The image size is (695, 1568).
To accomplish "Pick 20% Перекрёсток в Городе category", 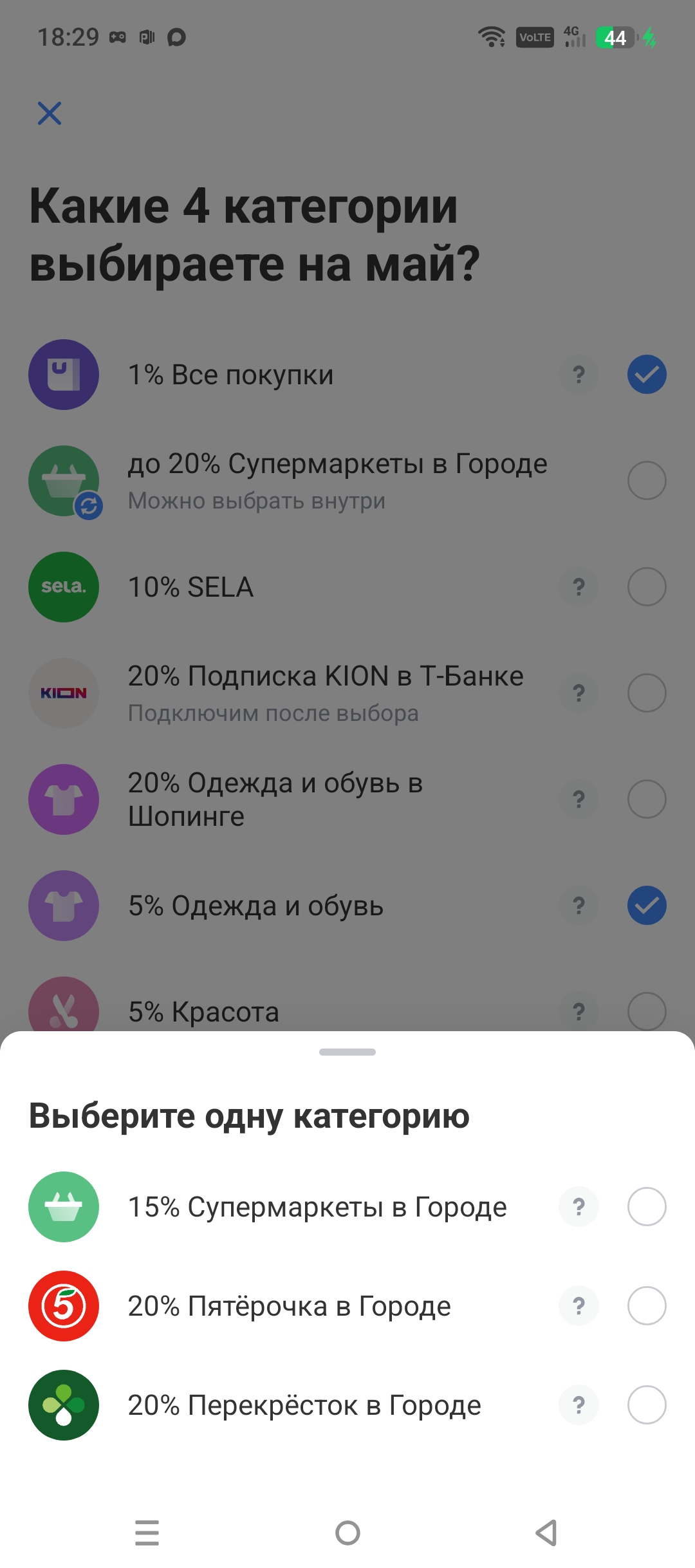I will (x=347, y=1405).
